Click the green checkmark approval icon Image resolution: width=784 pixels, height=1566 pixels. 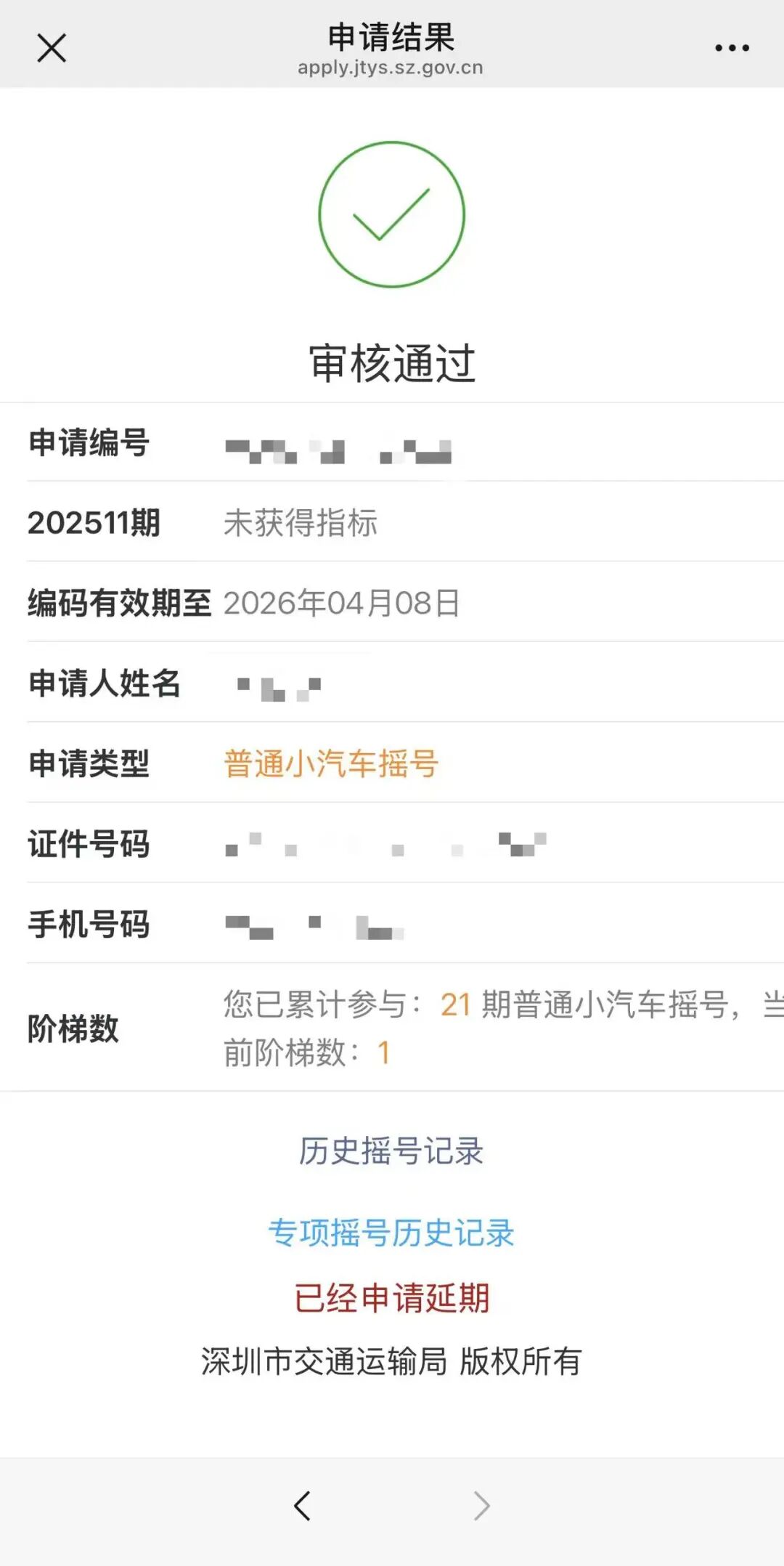pos(392,214)
